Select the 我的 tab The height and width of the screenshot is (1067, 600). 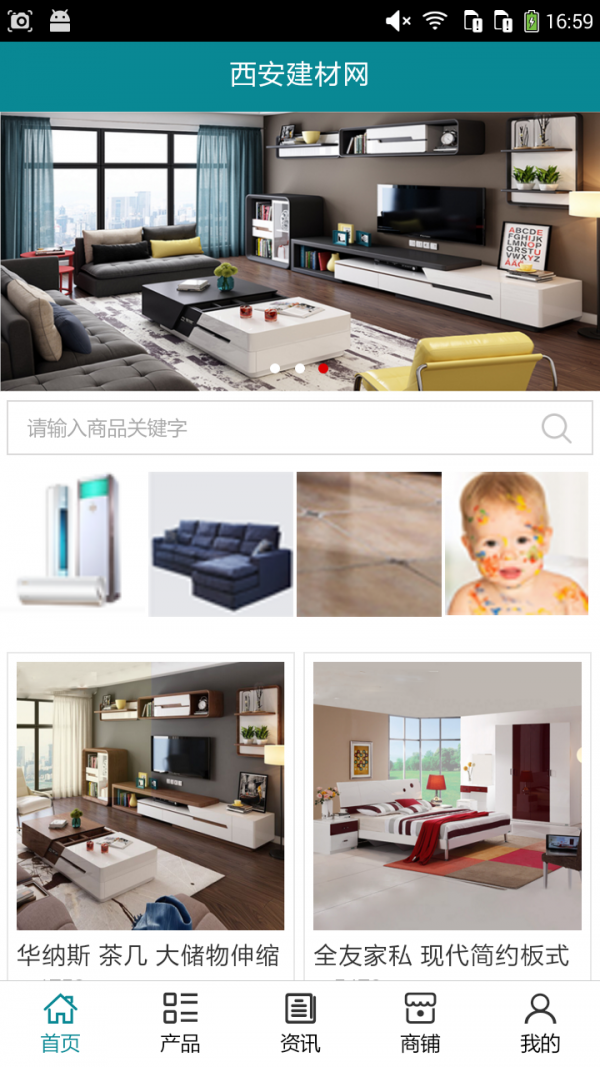pos(540,1023)
